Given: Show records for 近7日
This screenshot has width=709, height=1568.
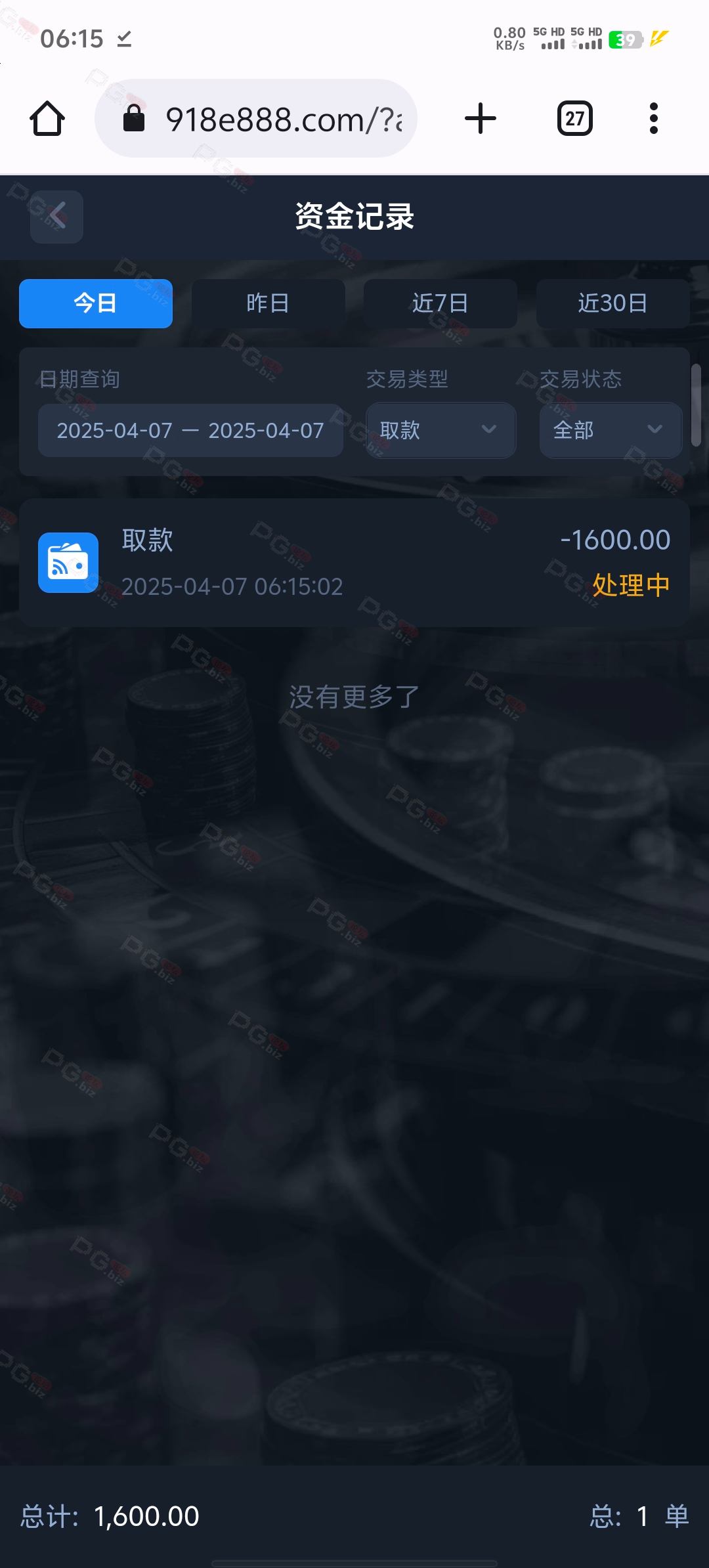Looking at the screenshot, I should tap(440, 303).
